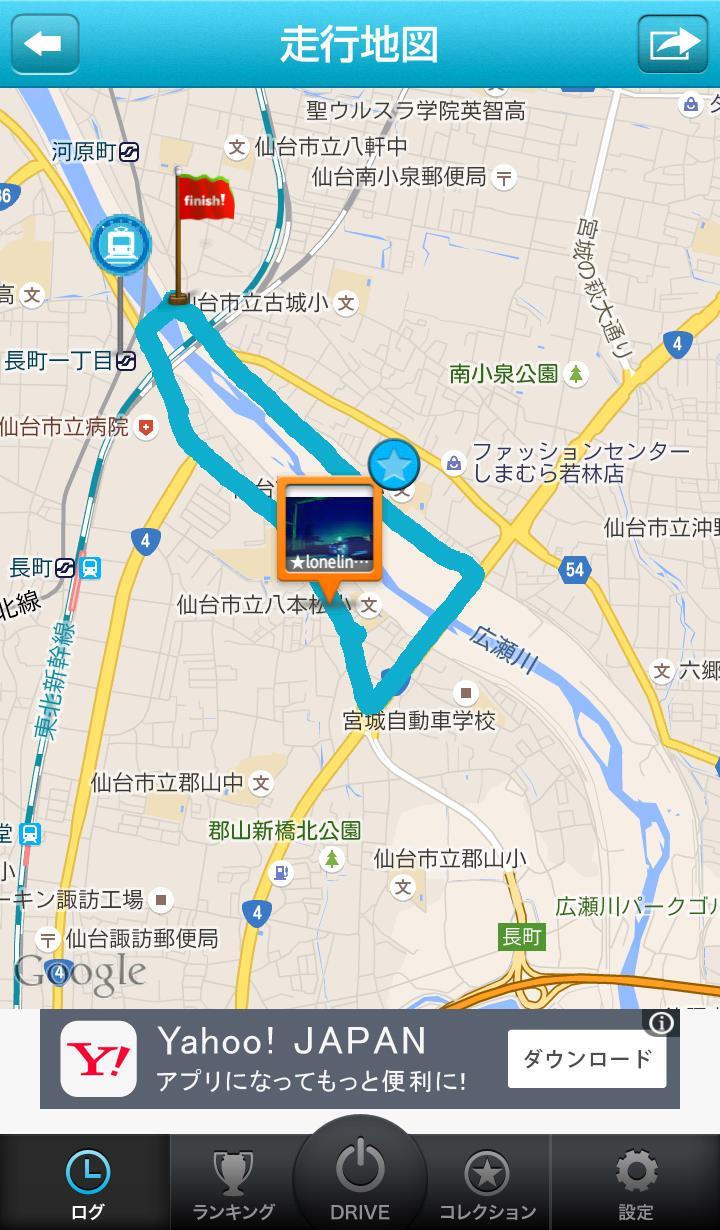Switch to the ランキング tab
720x1230 pixels.
tap(233, 1184)
